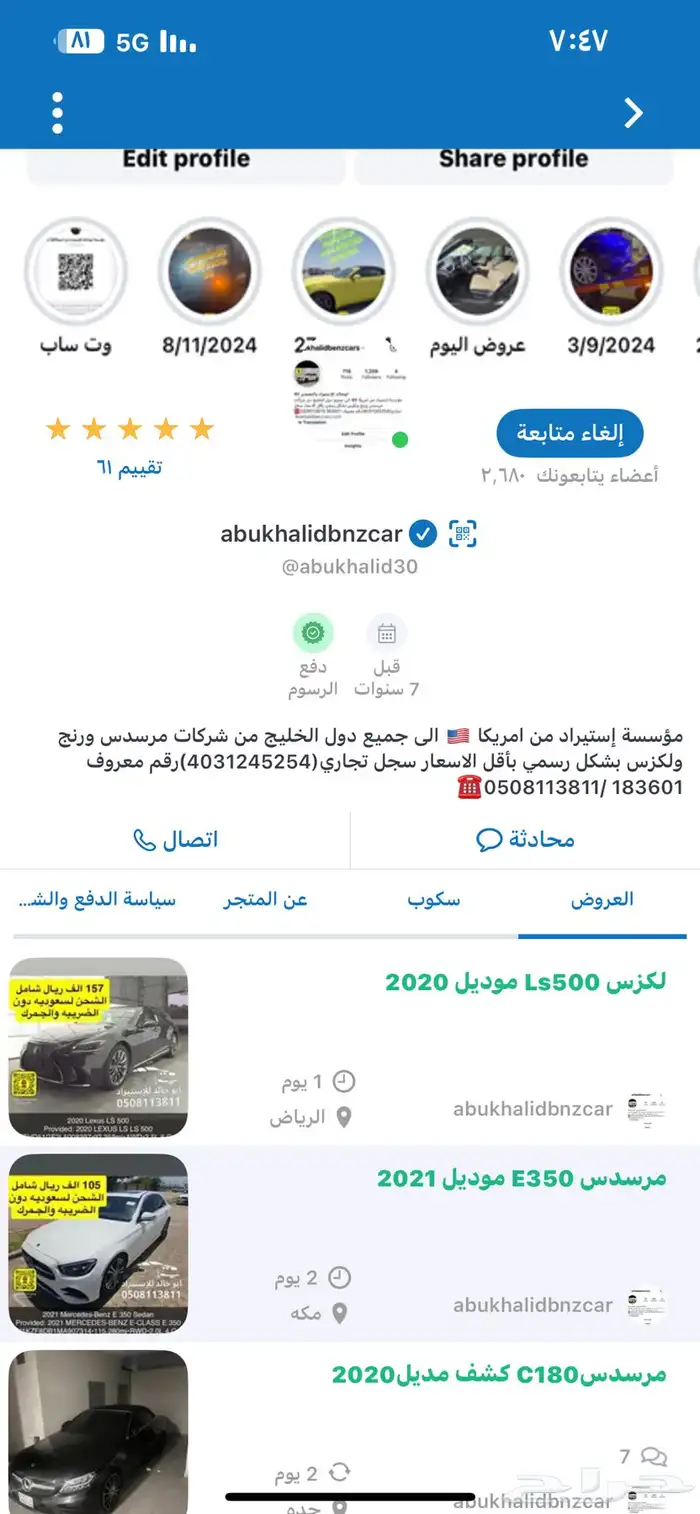This screenshot has height=1514, width=700.
Task: Call the seller via اتصال
Action: [175, 839]
